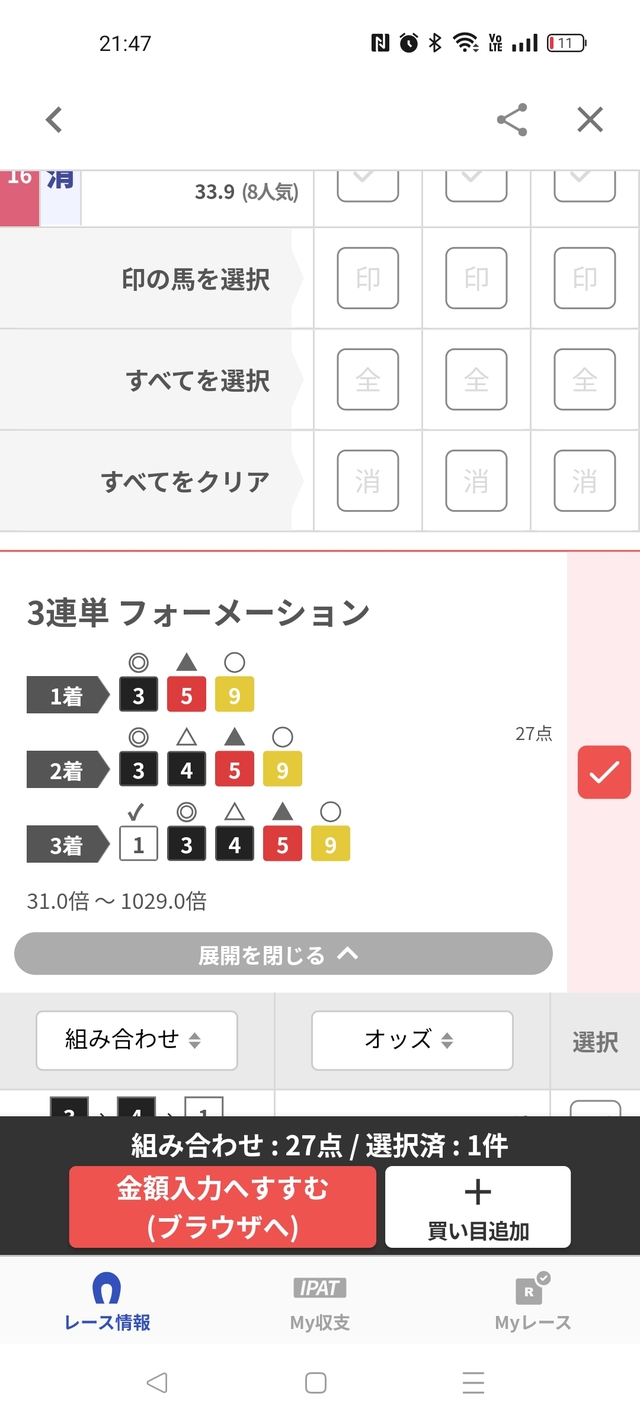Sort the list by オッズ
The image size is (640, 1422).
(412, 1040)
